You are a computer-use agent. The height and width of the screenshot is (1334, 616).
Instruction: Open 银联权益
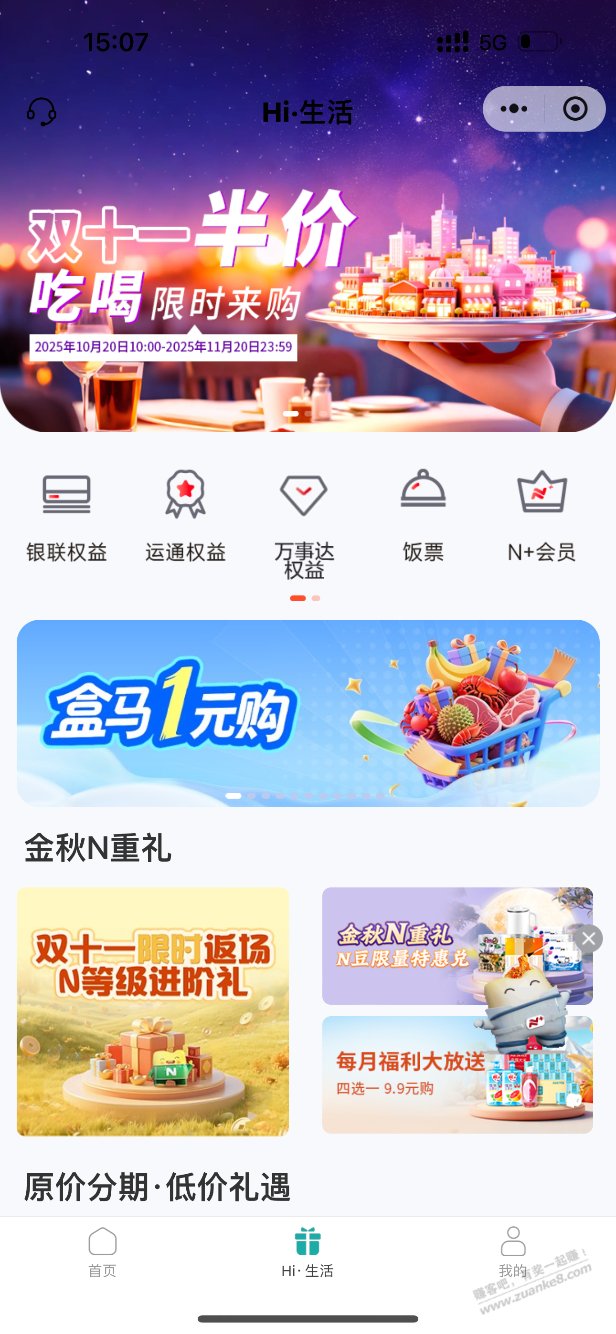tap(66, 516)
